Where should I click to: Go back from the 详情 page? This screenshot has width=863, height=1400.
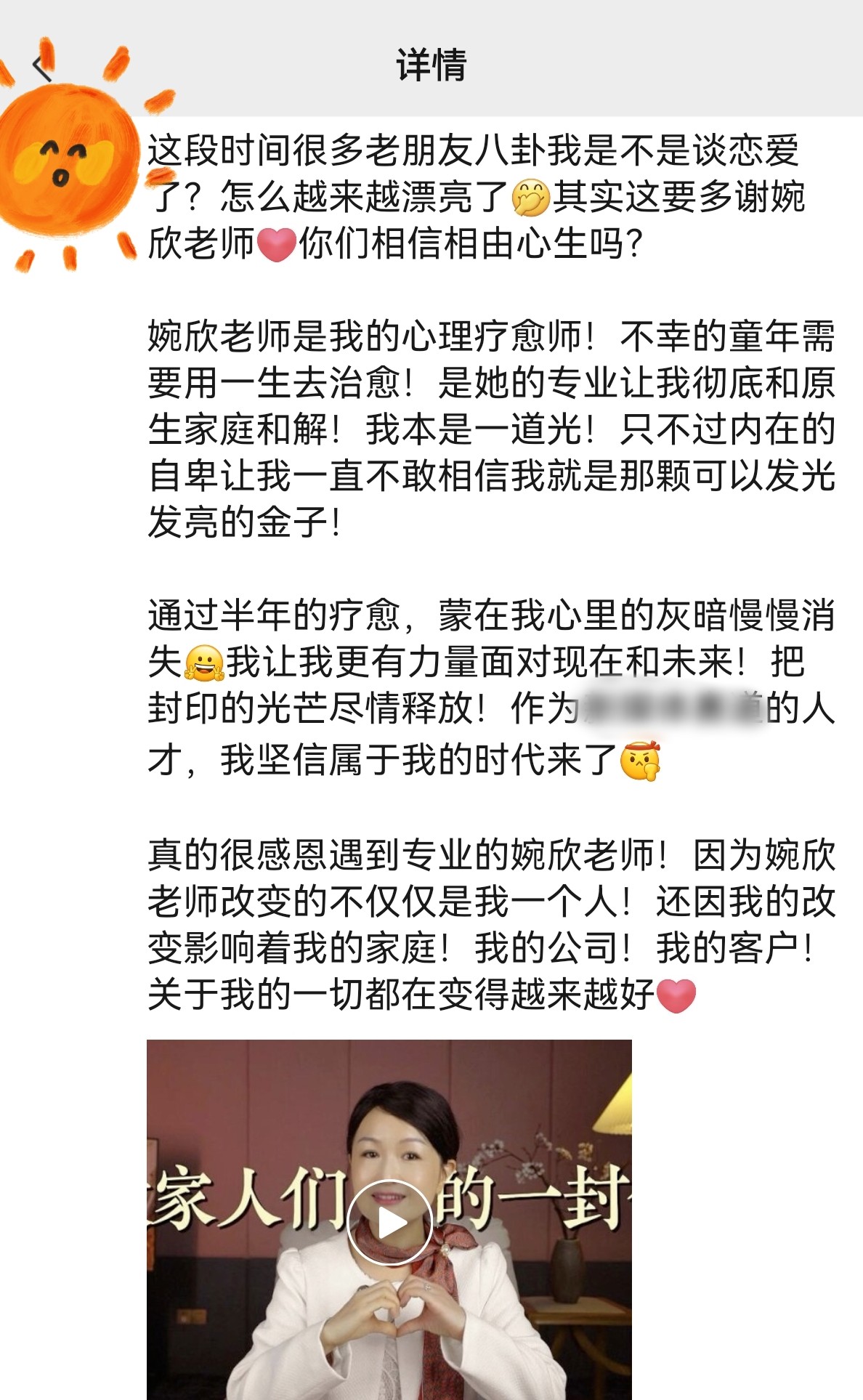point(42,67)
